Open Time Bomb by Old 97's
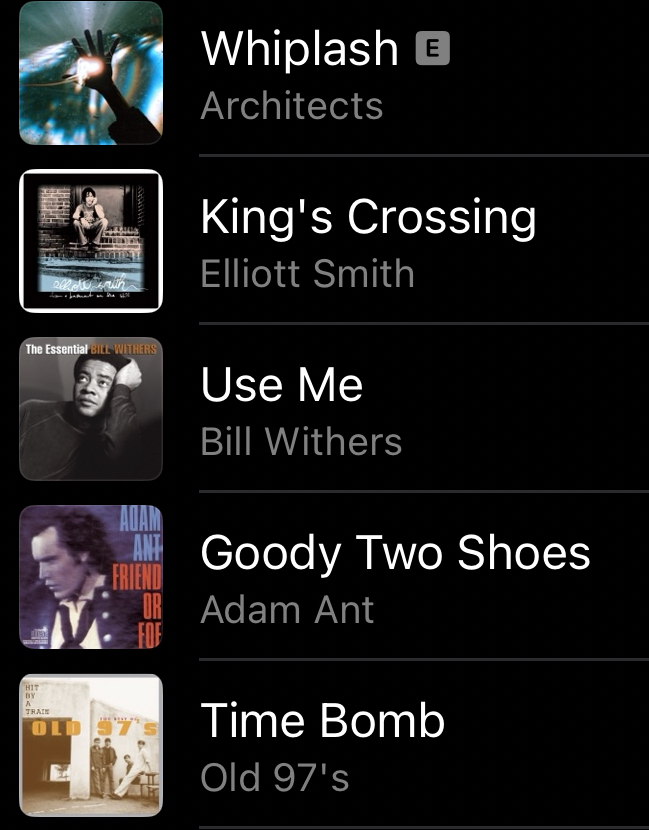 click(x=322, y=746)
